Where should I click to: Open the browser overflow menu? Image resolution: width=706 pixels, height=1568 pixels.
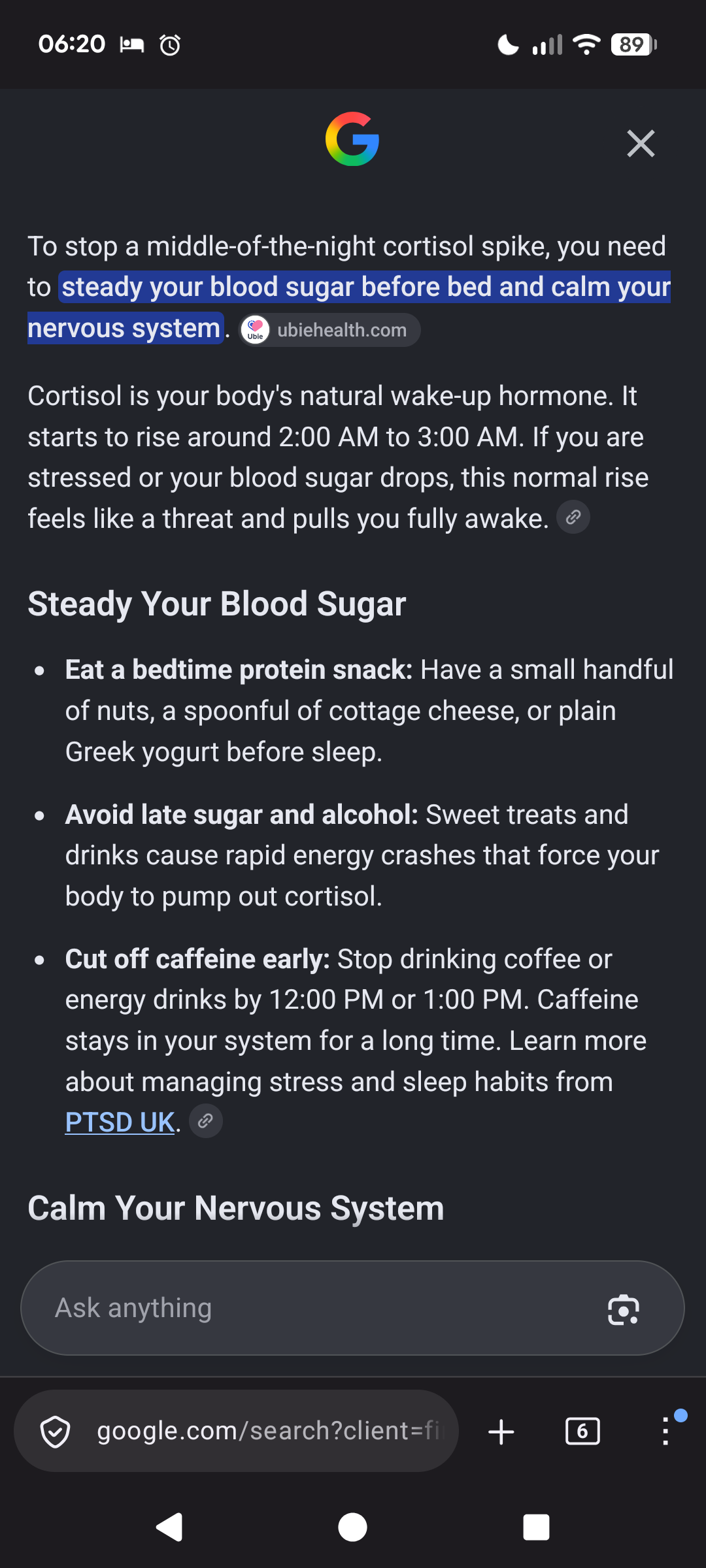665,1431
